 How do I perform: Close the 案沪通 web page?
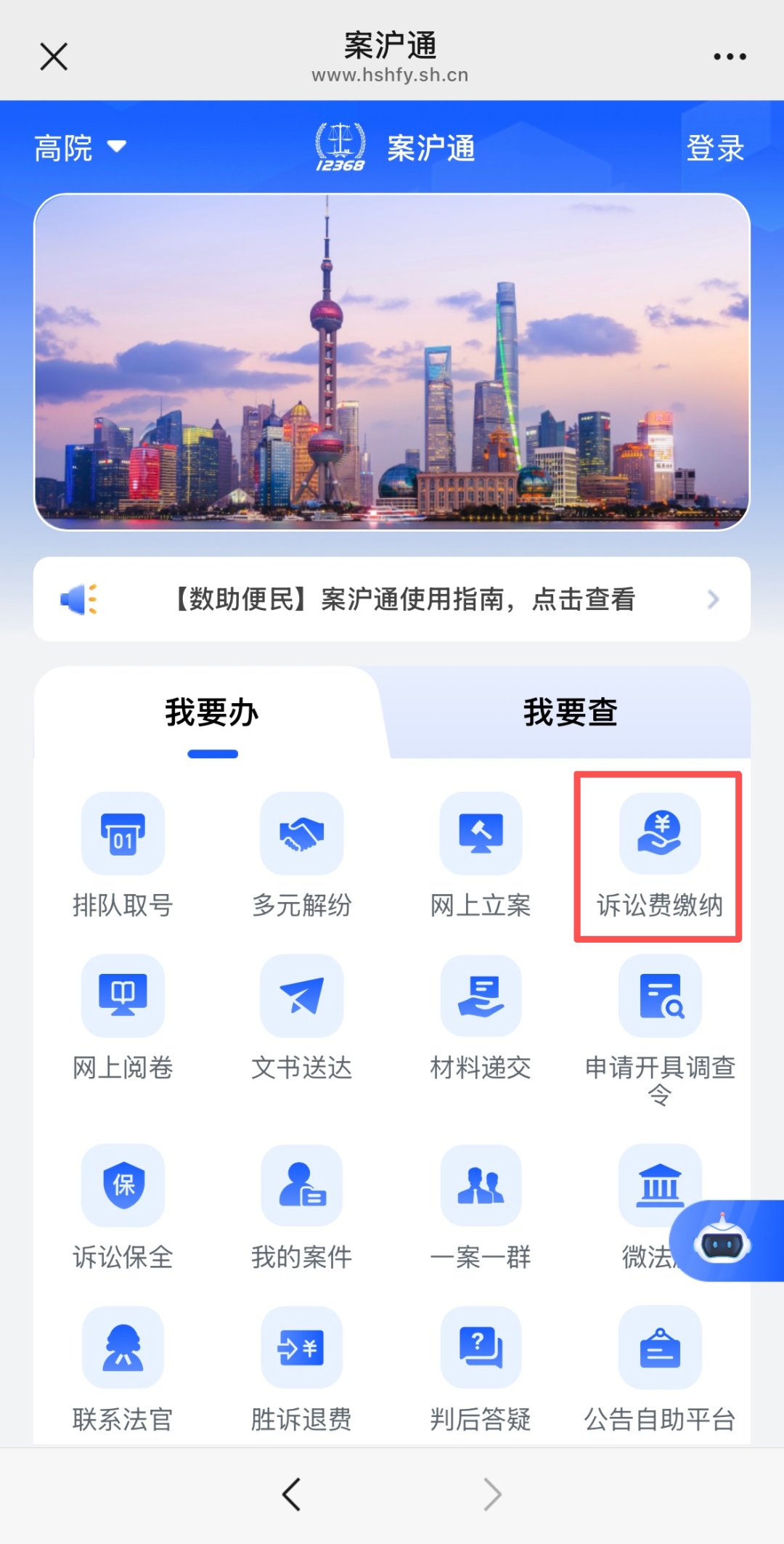click(x=54, y=57)
